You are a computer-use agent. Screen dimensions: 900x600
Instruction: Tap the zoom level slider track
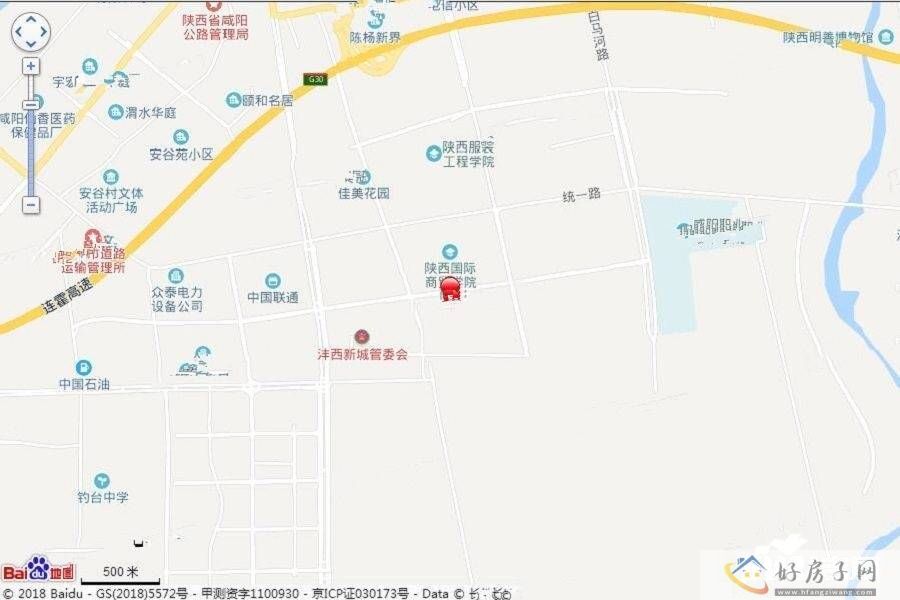tap(31, 150)
